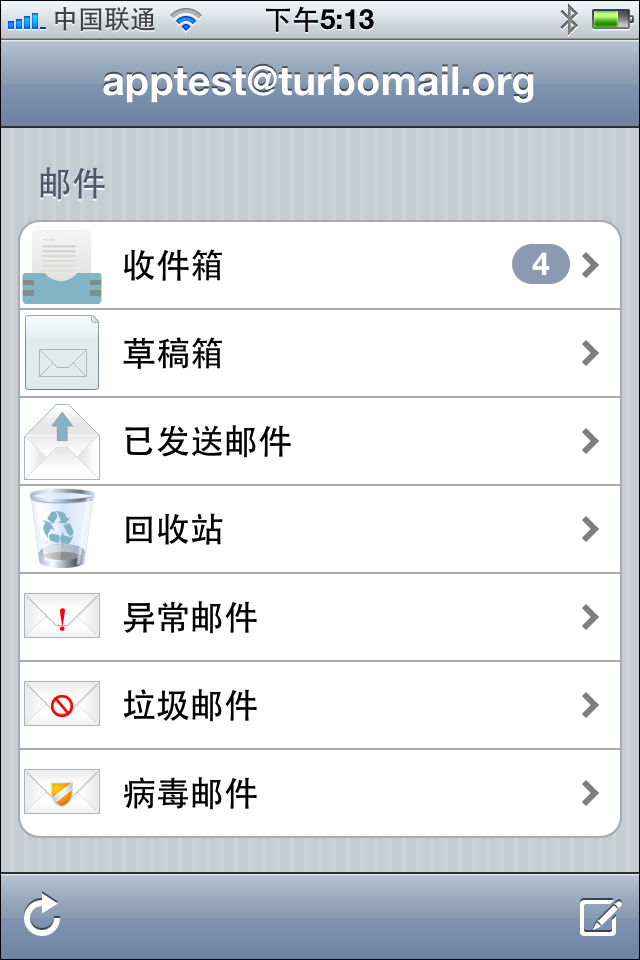
Task: Open the 收件箱 inbox folder
Action: point(320,266)
